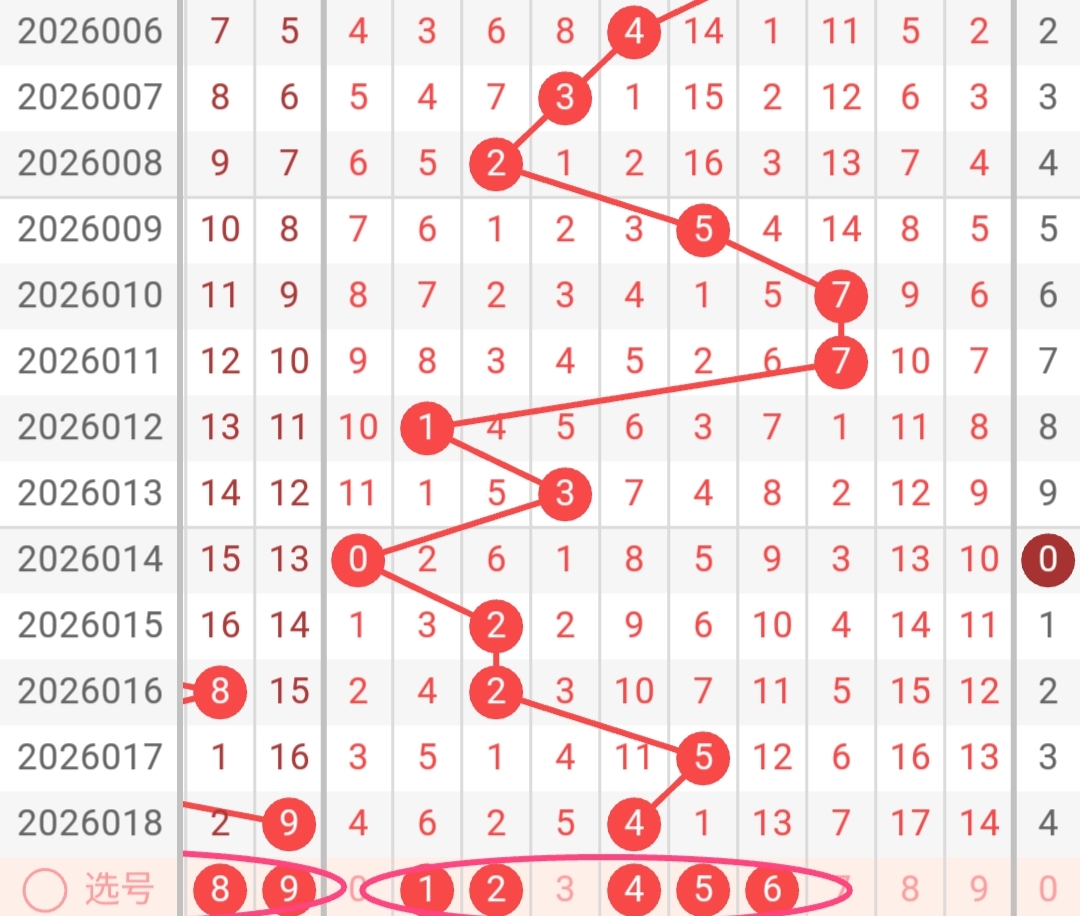Deselect highlighted ball 9 in the 选号 row
This screenshot has width=1080, height=916.
[289, 888]
